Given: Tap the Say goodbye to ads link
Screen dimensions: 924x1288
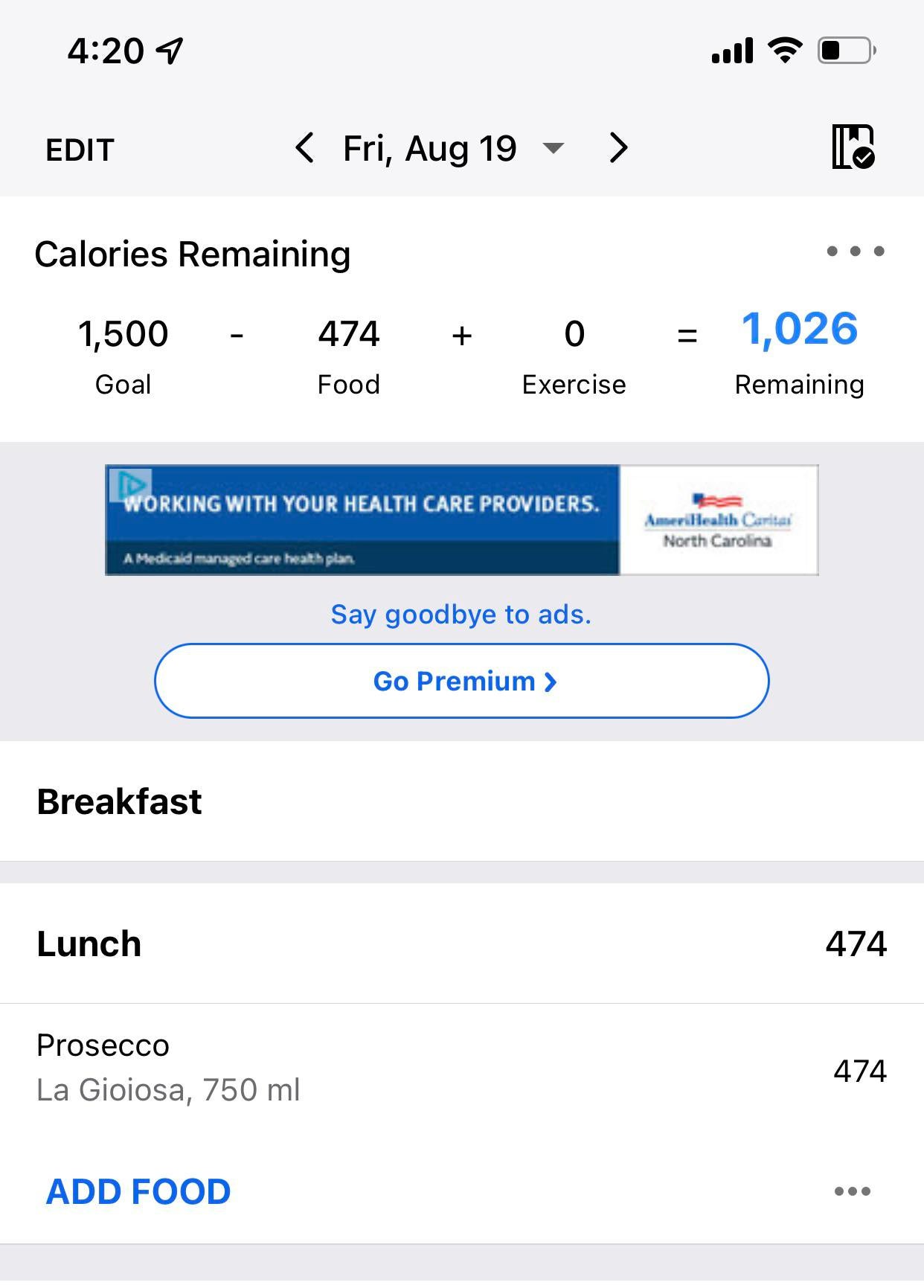Looking at the screenshot, I should [461, 615].
